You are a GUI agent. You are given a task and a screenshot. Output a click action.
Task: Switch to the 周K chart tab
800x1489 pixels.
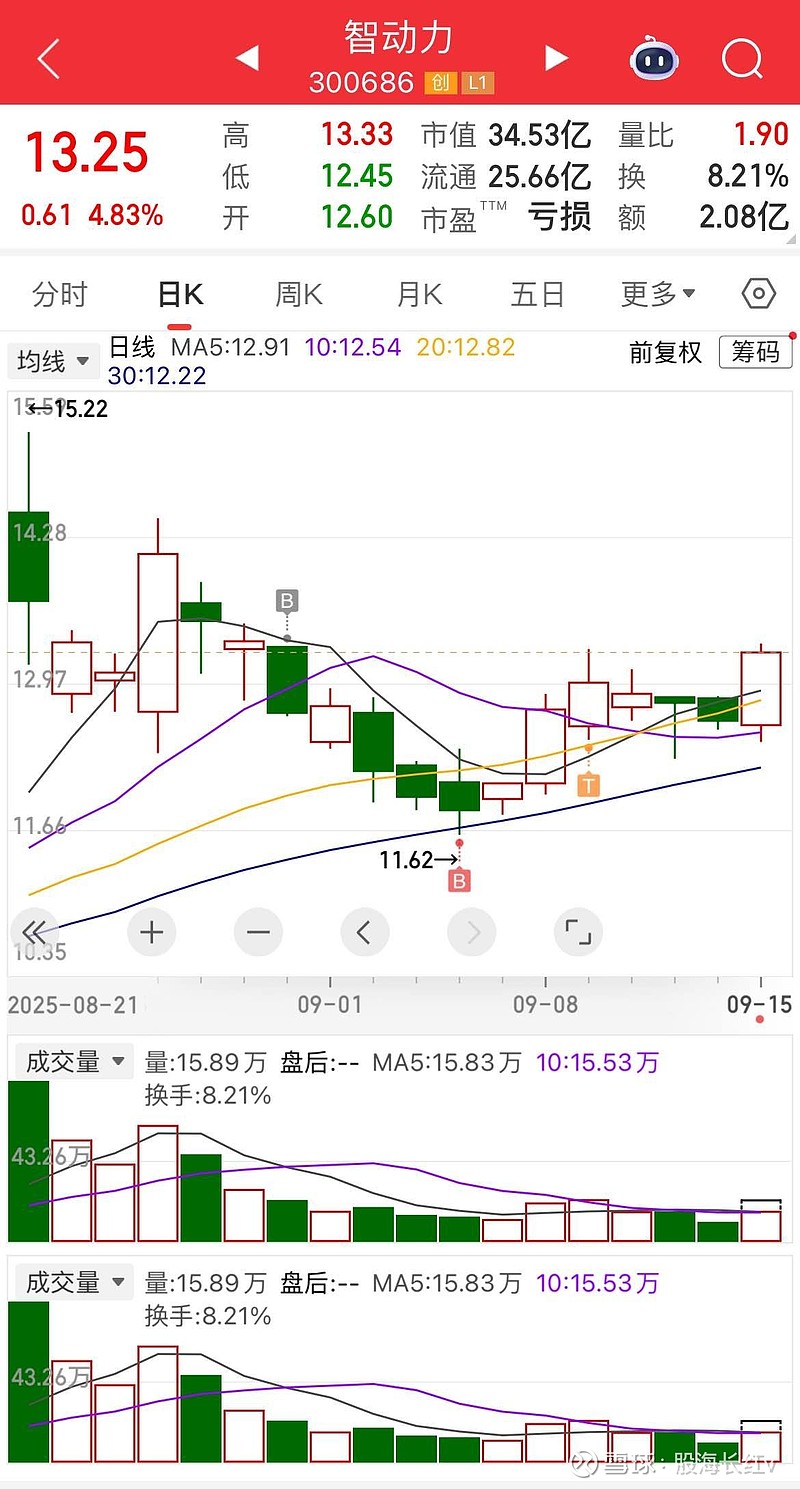coord(299,295)
